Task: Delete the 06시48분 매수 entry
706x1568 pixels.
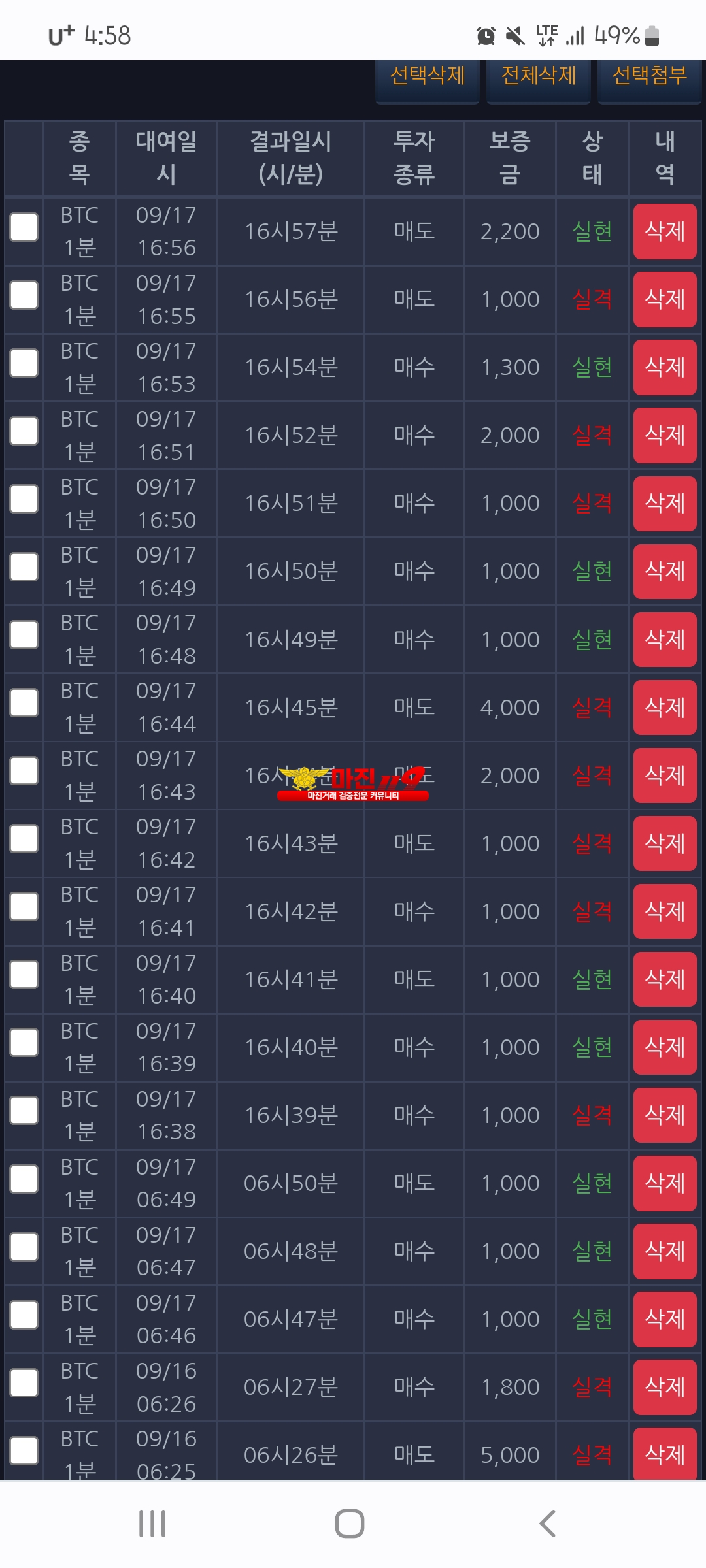Action: (x=665, y=1250)
